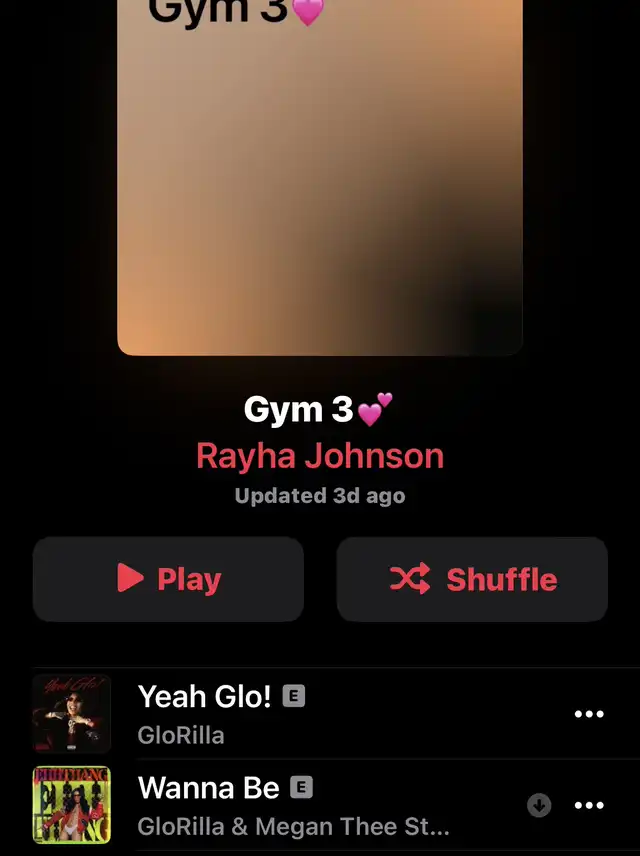The height and width of the screenshot is (856, 640).
Task: Tap the Gym 3 playlist artwork
Action: tap(320, 180)
